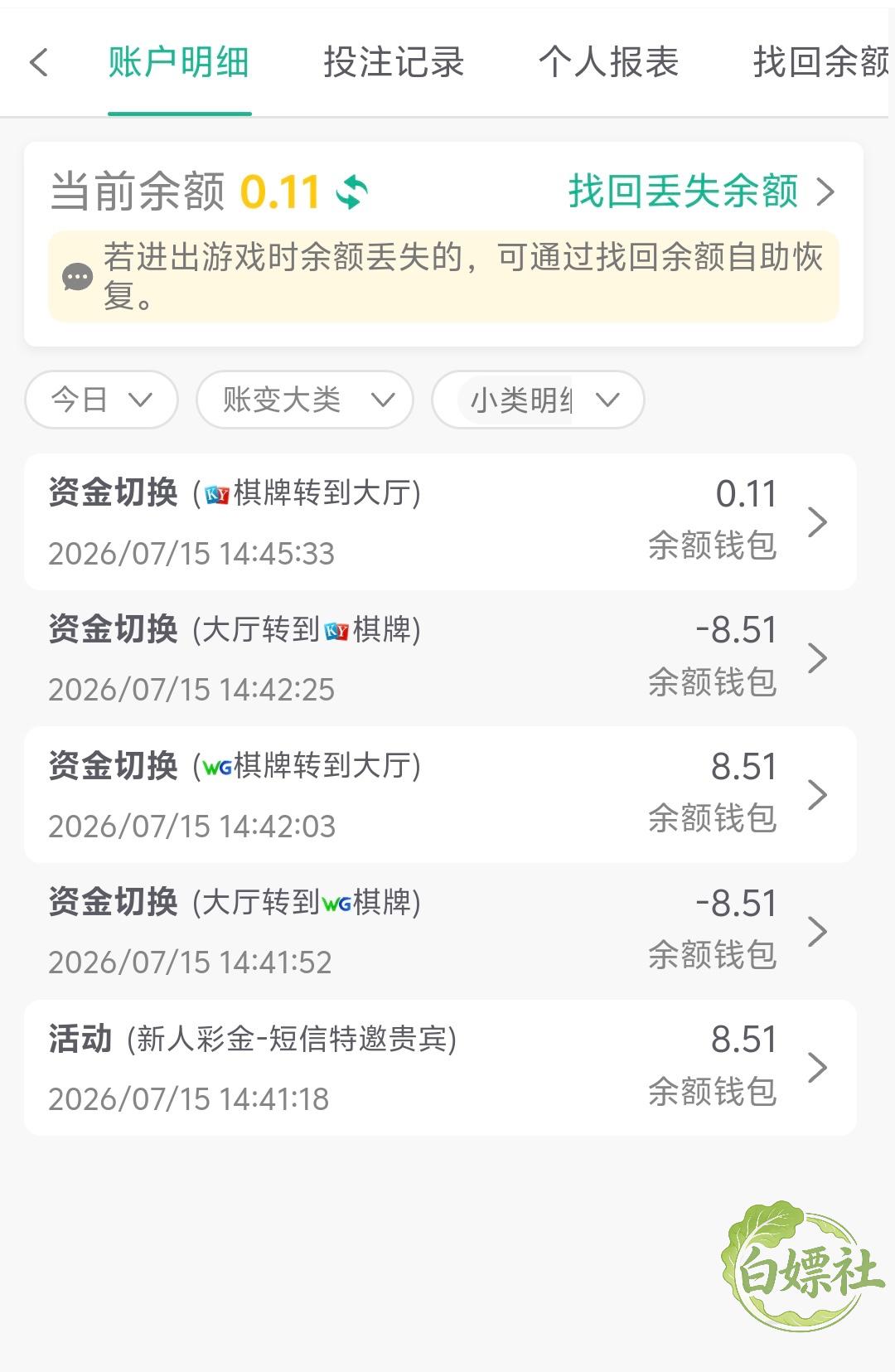Open the 14:42:25 大厅转到KY棋牌 record
This screenshot has height=1372, width=895.
pos(440,658)
